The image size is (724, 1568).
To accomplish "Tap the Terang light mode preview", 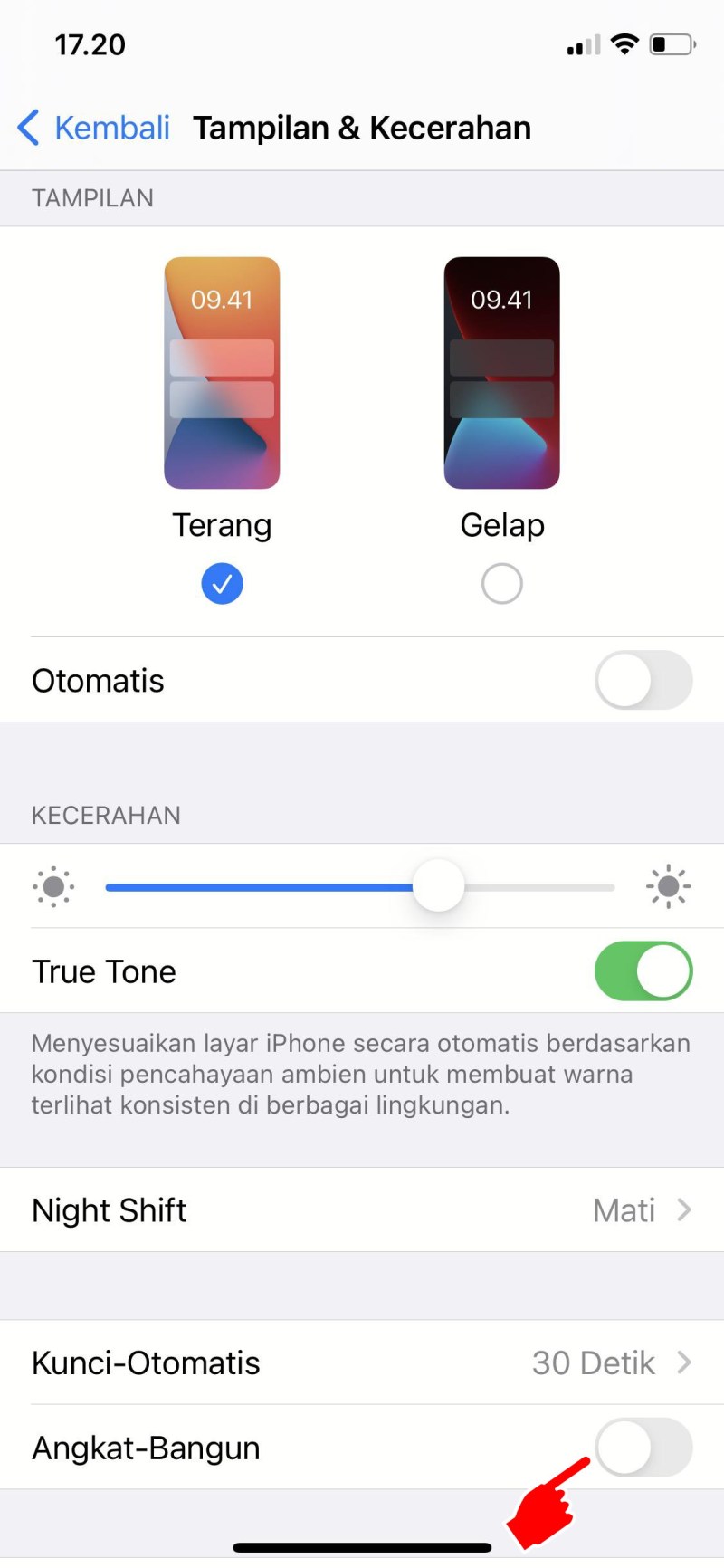I will coord(222,373).
